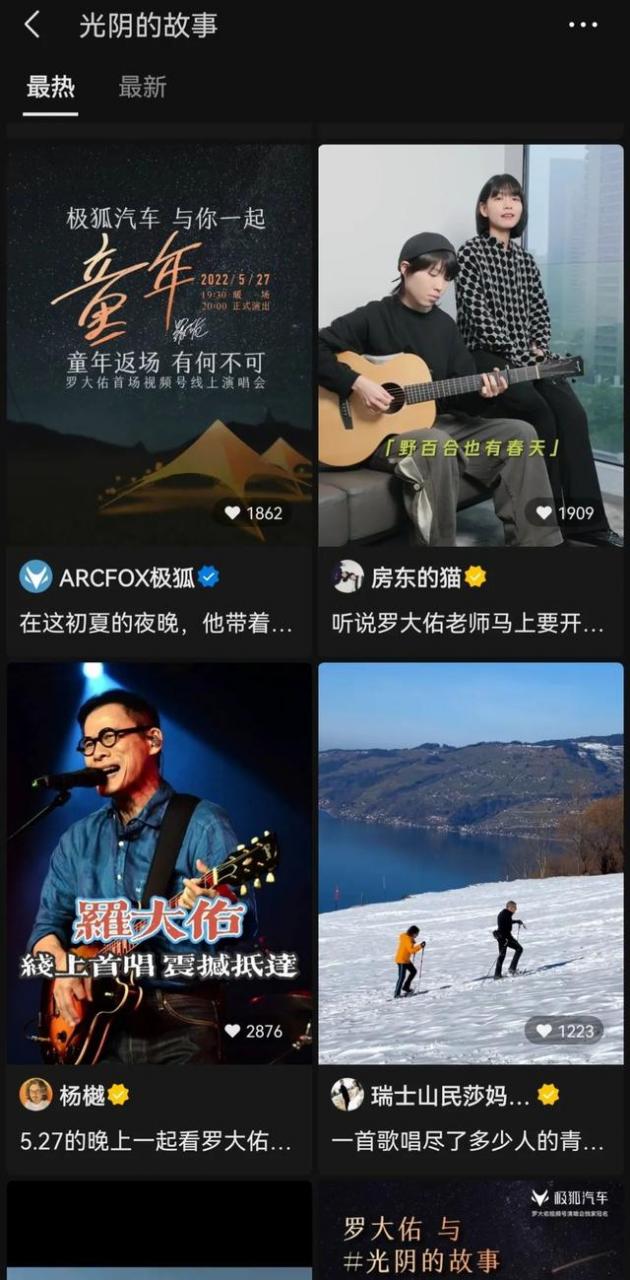Viewport: 630px width, 1280px height.
Task: View 杨樾's profile page
Action: click(80, 1095)
